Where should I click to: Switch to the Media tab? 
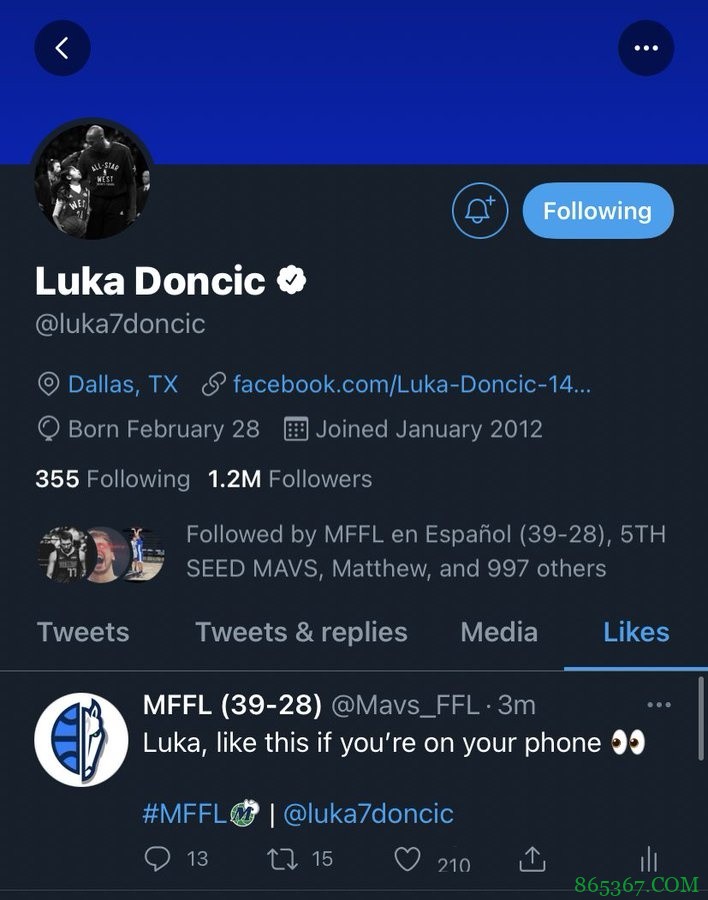499,632
